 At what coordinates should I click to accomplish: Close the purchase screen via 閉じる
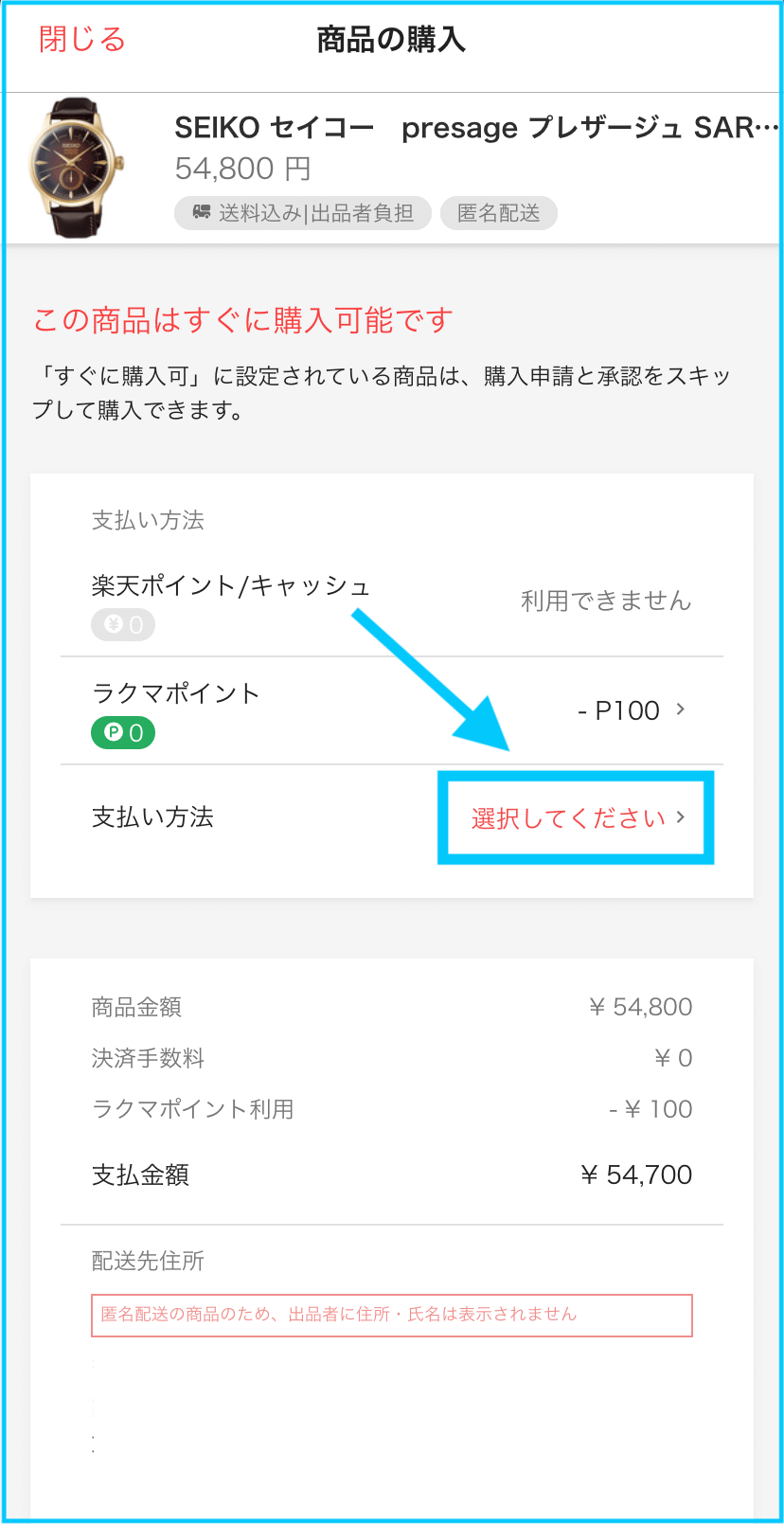82,40
